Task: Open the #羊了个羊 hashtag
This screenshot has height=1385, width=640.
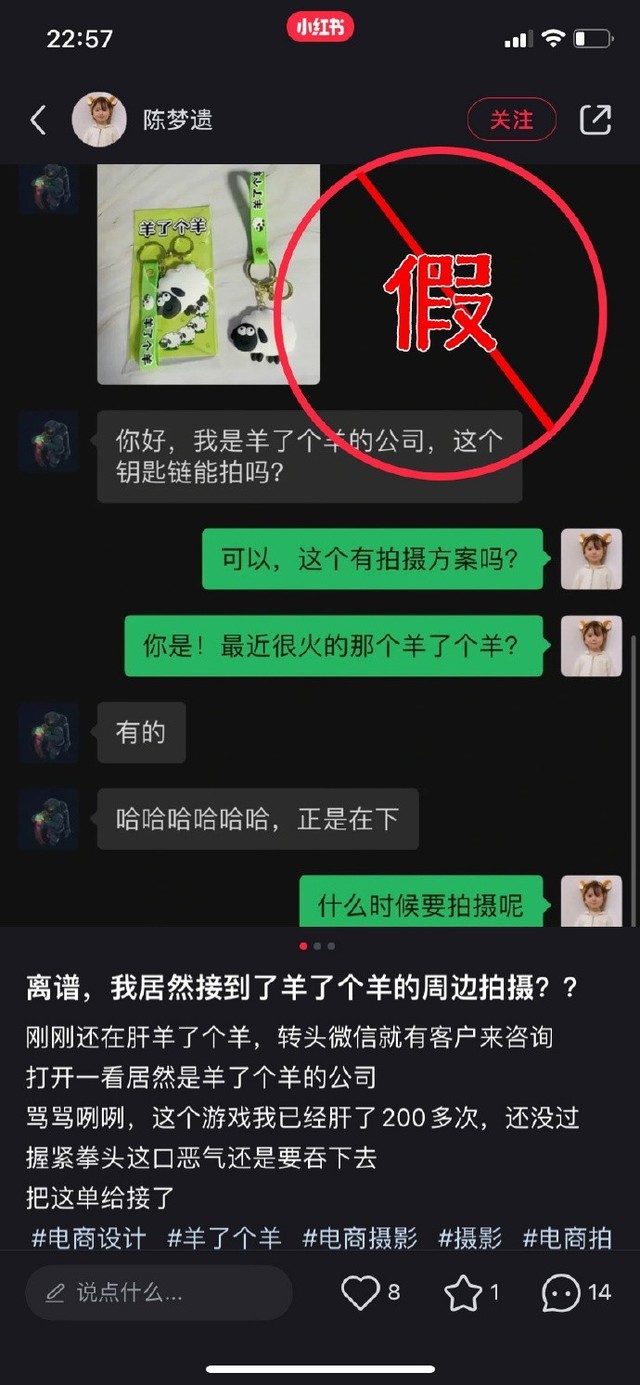Action: 224,1238
